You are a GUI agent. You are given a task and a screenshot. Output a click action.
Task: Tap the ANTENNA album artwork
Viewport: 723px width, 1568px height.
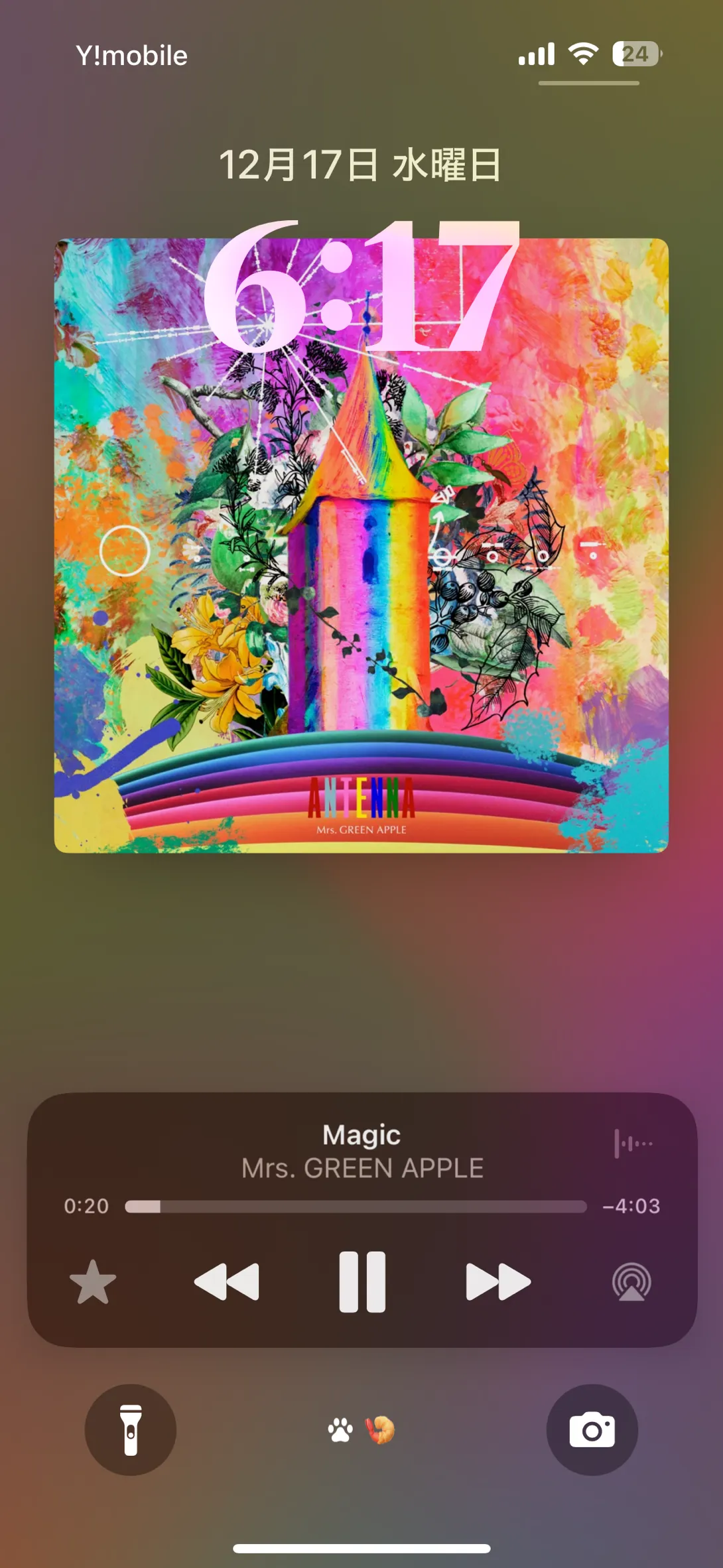coord(361,545)
